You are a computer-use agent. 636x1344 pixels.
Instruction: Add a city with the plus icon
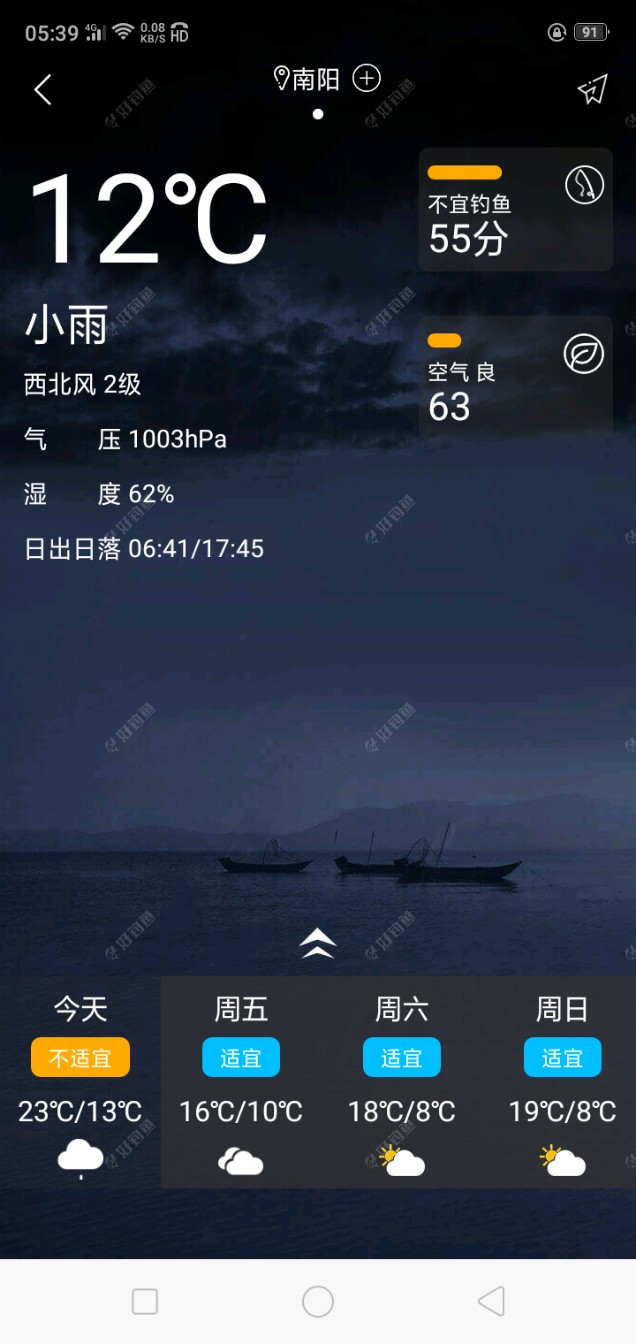pyautogui.click(x=367, y=78)
